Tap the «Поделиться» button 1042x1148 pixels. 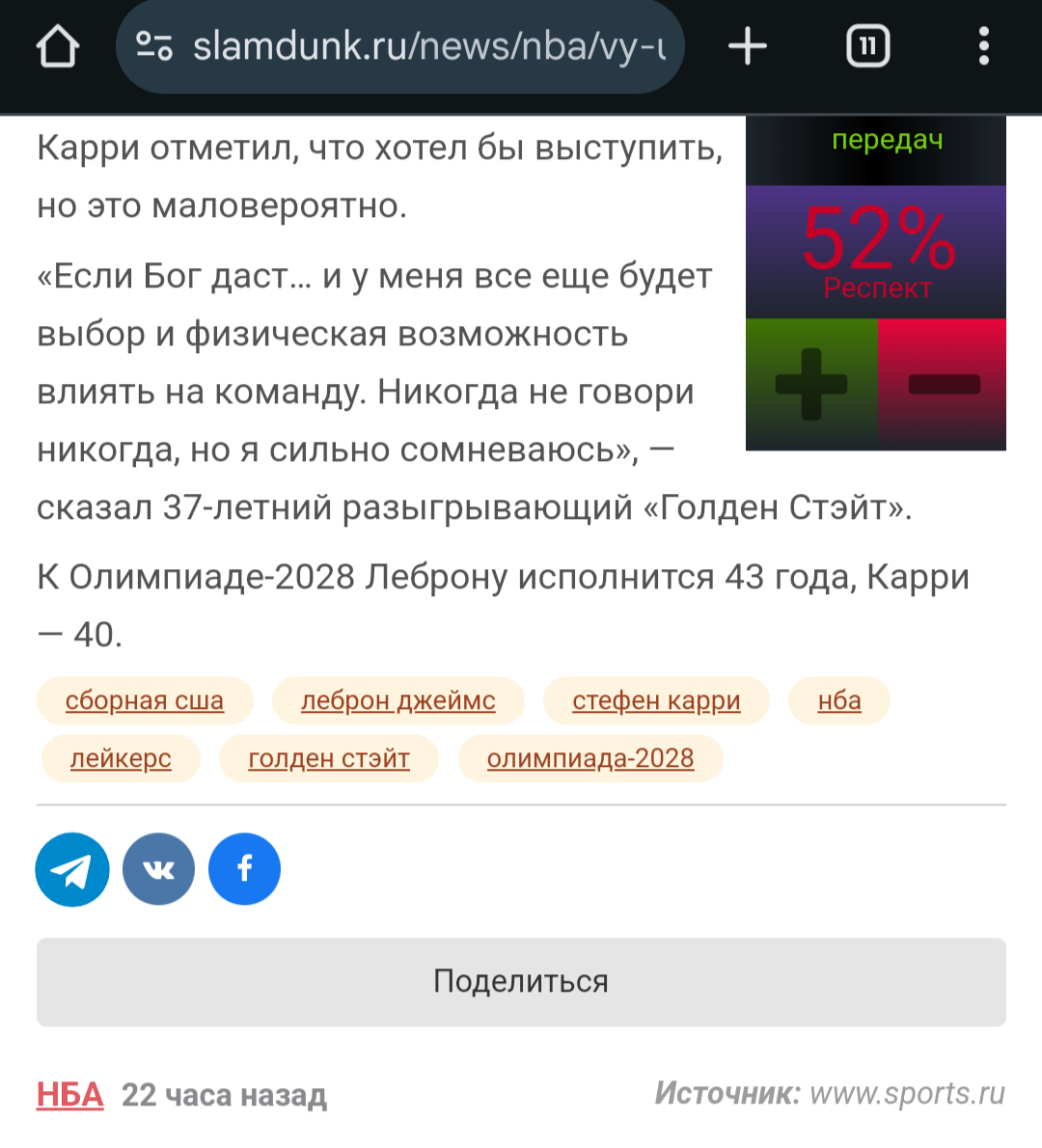tap(521, 981)
